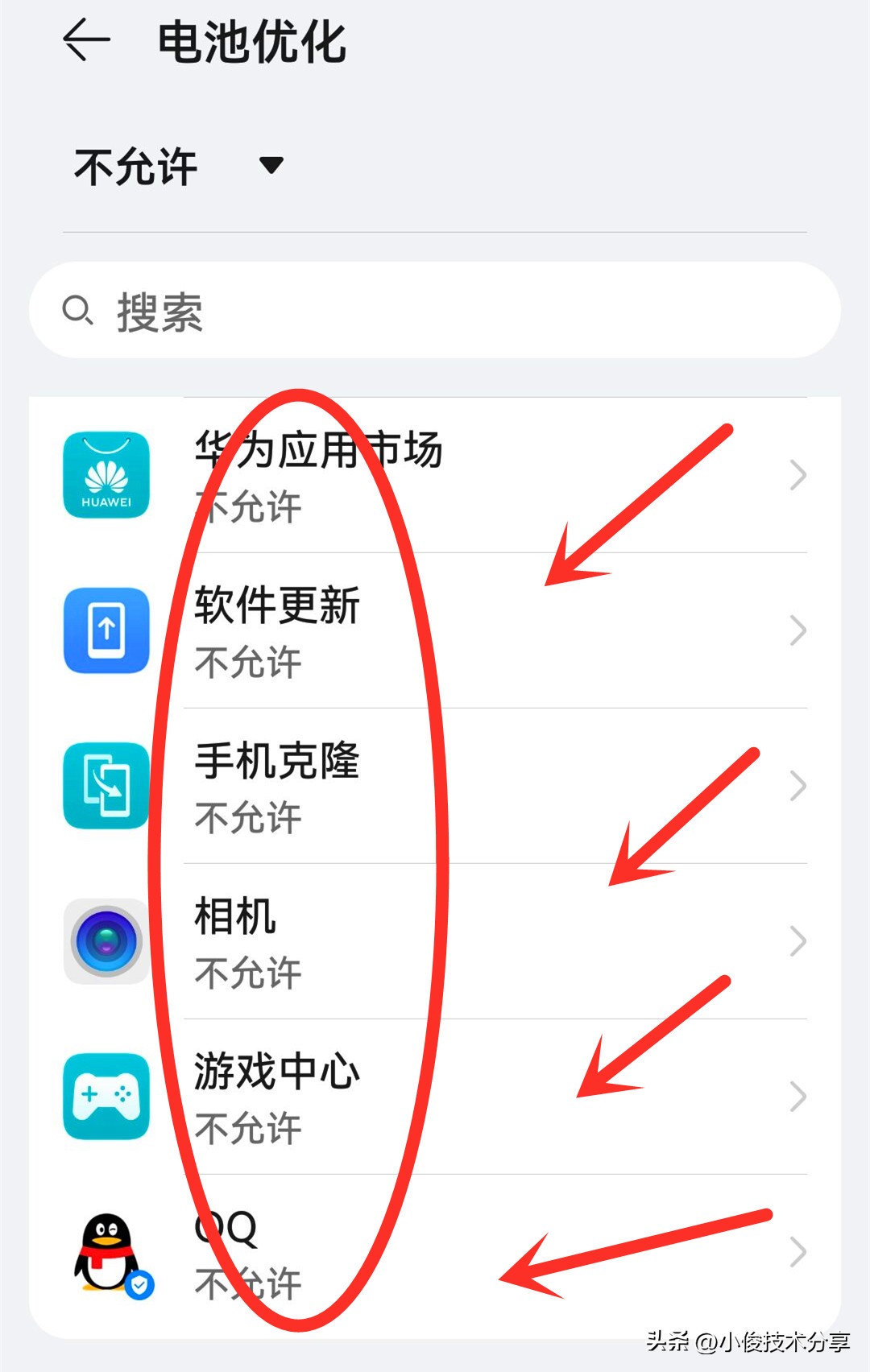Viewport: 870px width, 1372px height.
Task: Click the 电池优化 title text
Action: tap(251, 44)
